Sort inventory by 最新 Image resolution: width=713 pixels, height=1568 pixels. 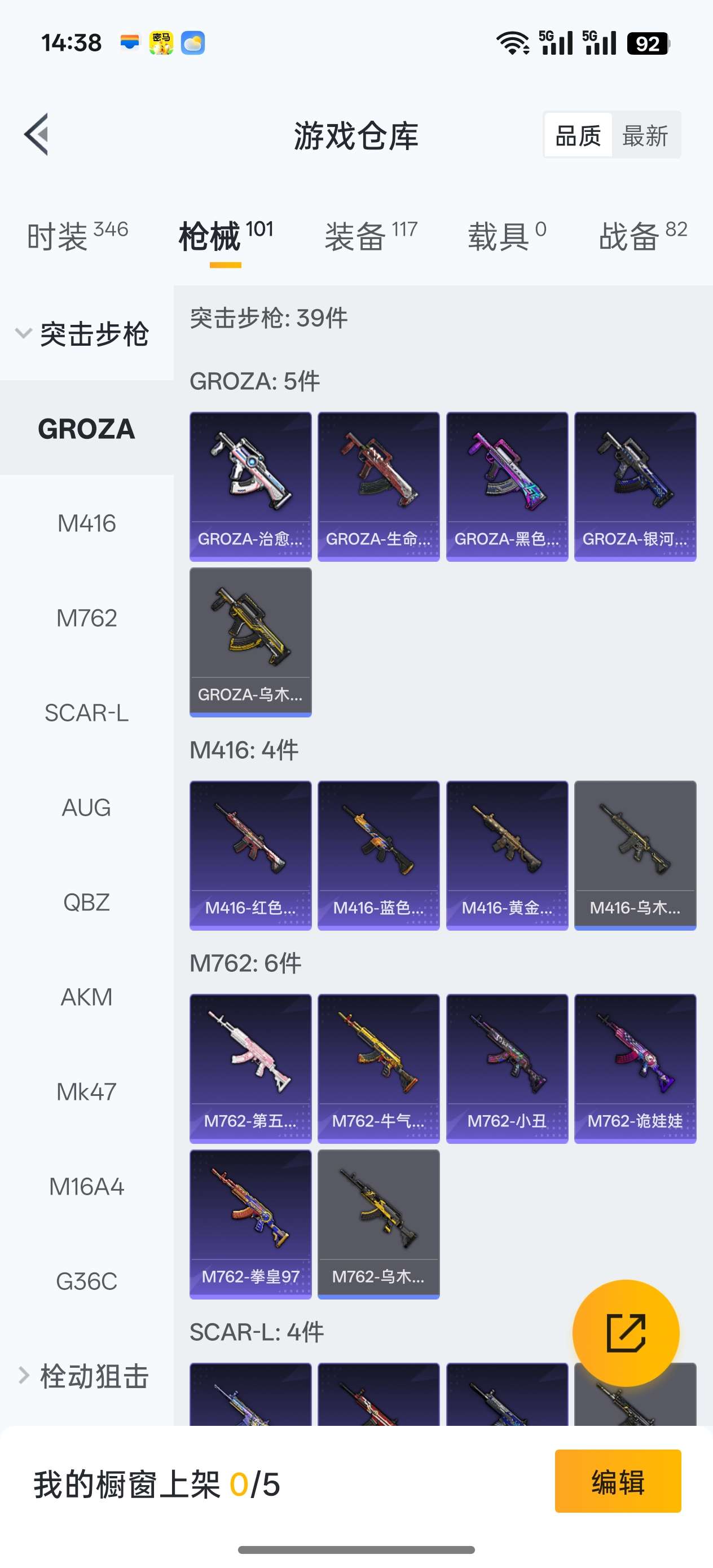tap(645, 135)
